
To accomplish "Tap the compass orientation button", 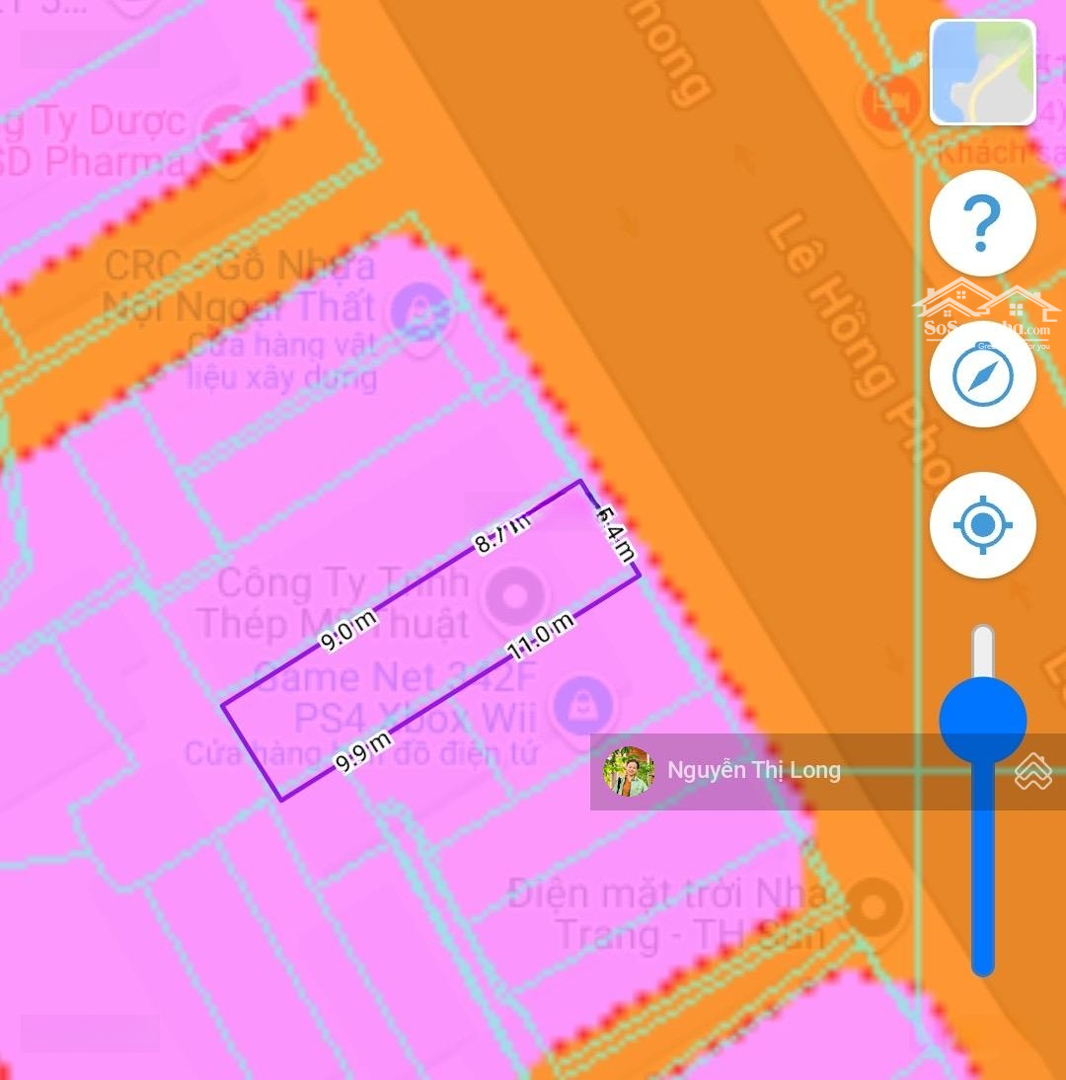I will [982, 375].
